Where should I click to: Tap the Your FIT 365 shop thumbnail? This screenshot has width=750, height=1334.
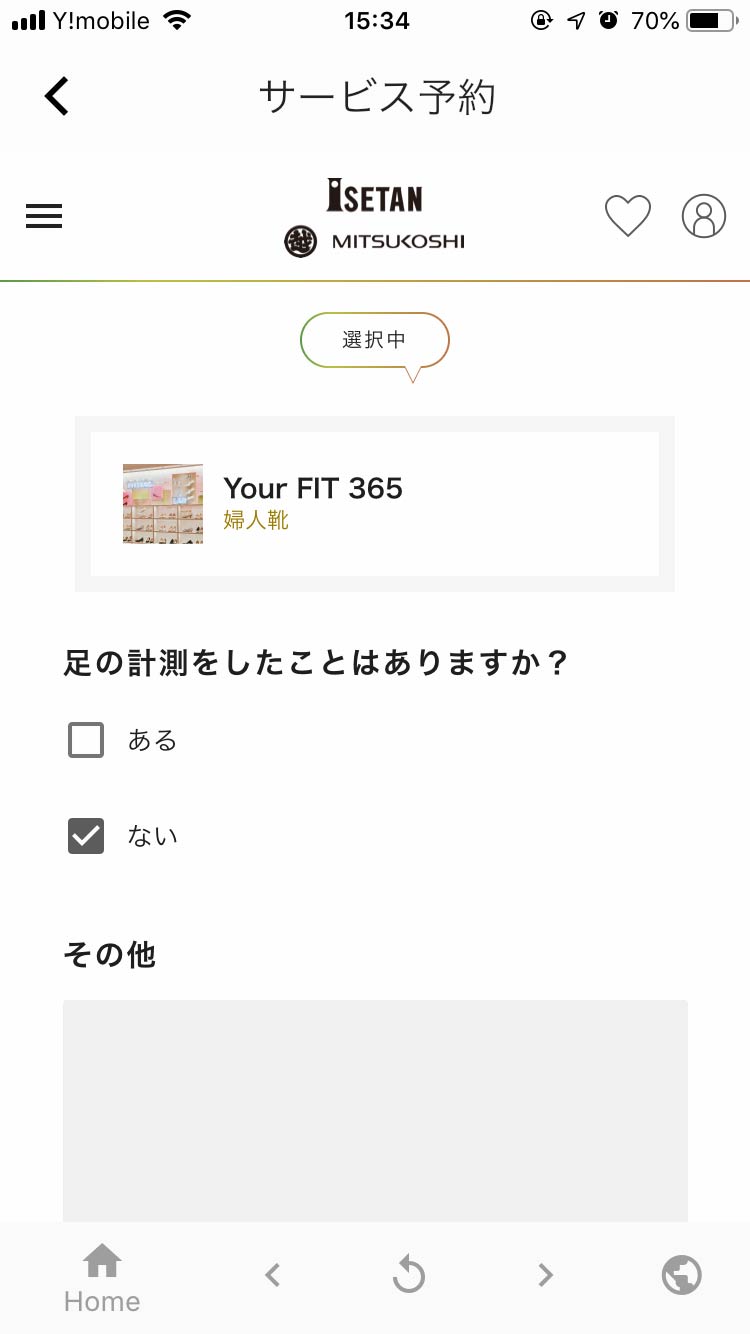pos(162,503)
